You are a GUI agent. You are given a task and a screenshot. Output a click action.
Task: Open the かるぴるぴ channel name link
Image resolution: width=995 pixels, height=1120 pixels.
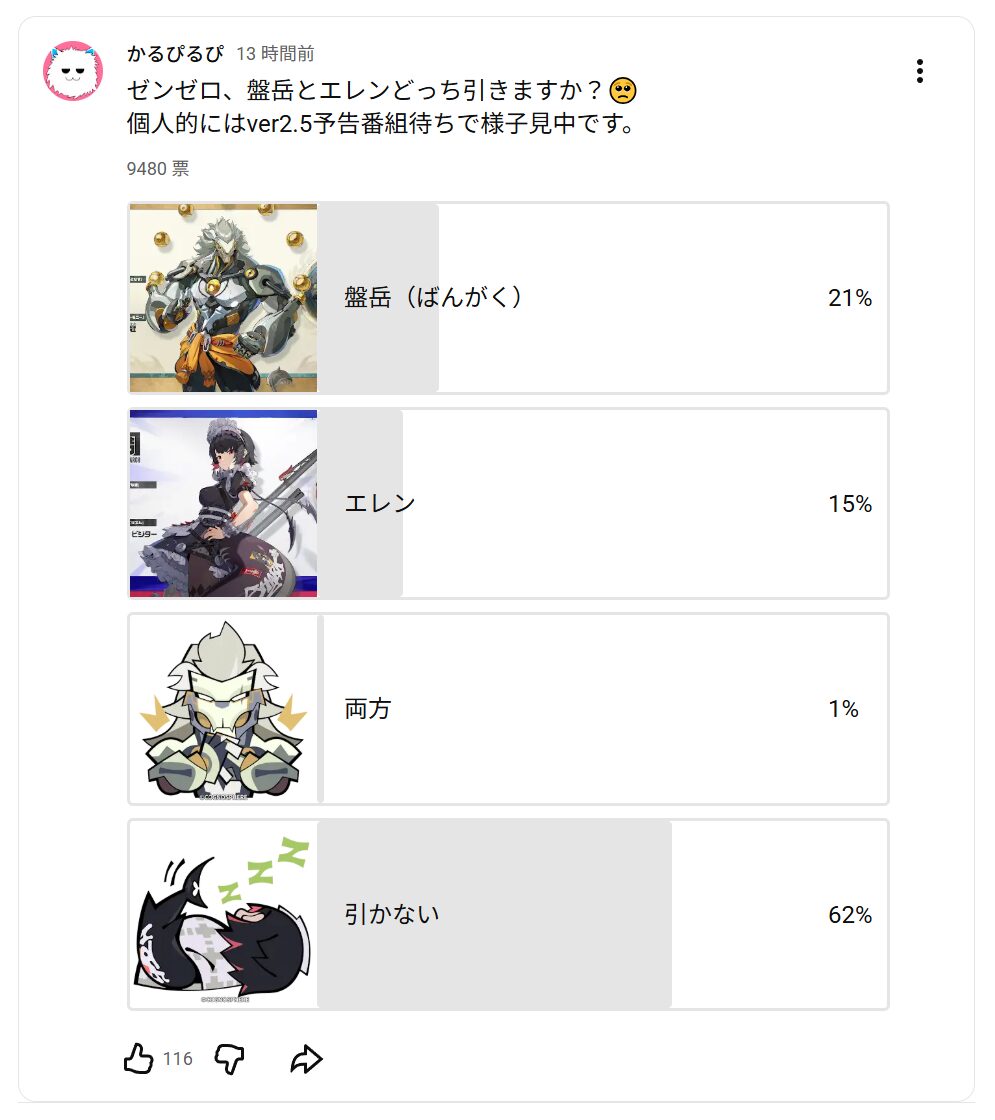tap(175, 53)
